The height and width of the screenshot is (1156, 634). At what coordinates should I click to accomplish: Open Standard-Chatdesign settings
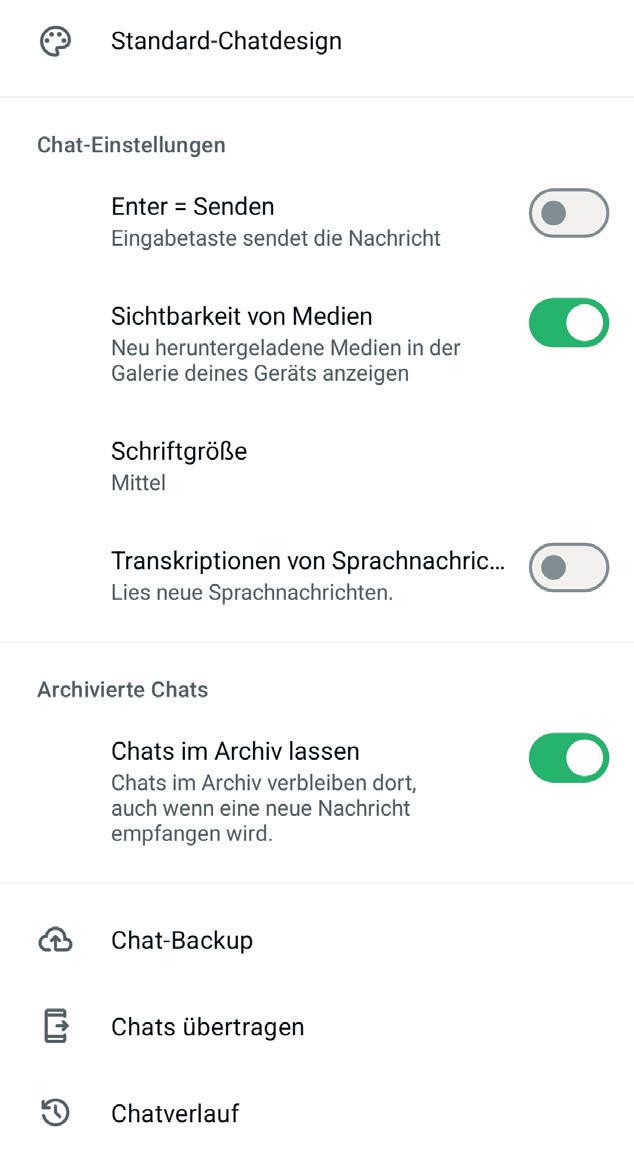tap(226, 41)
